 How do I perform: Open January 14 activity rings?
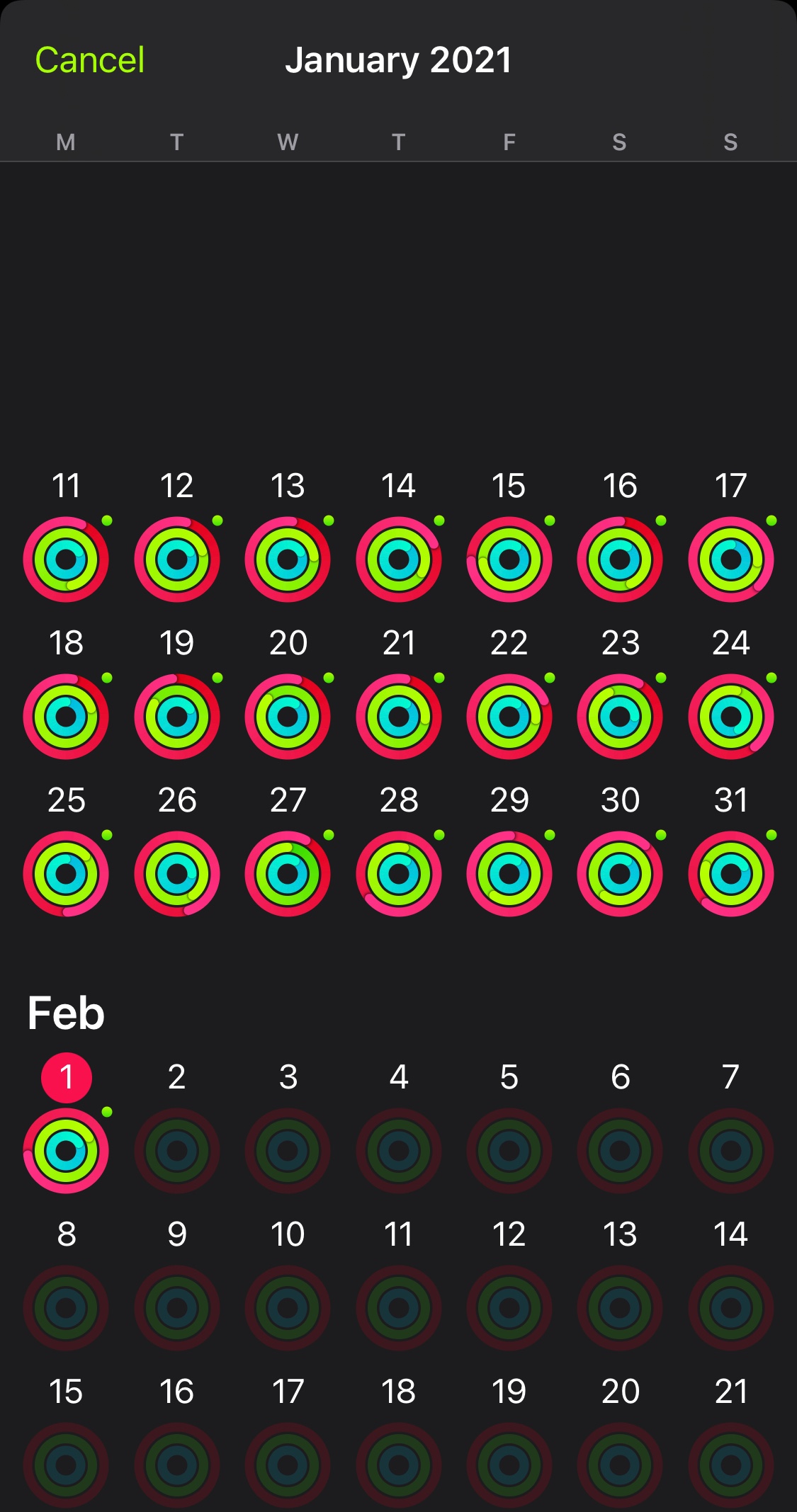pos(399,559)
